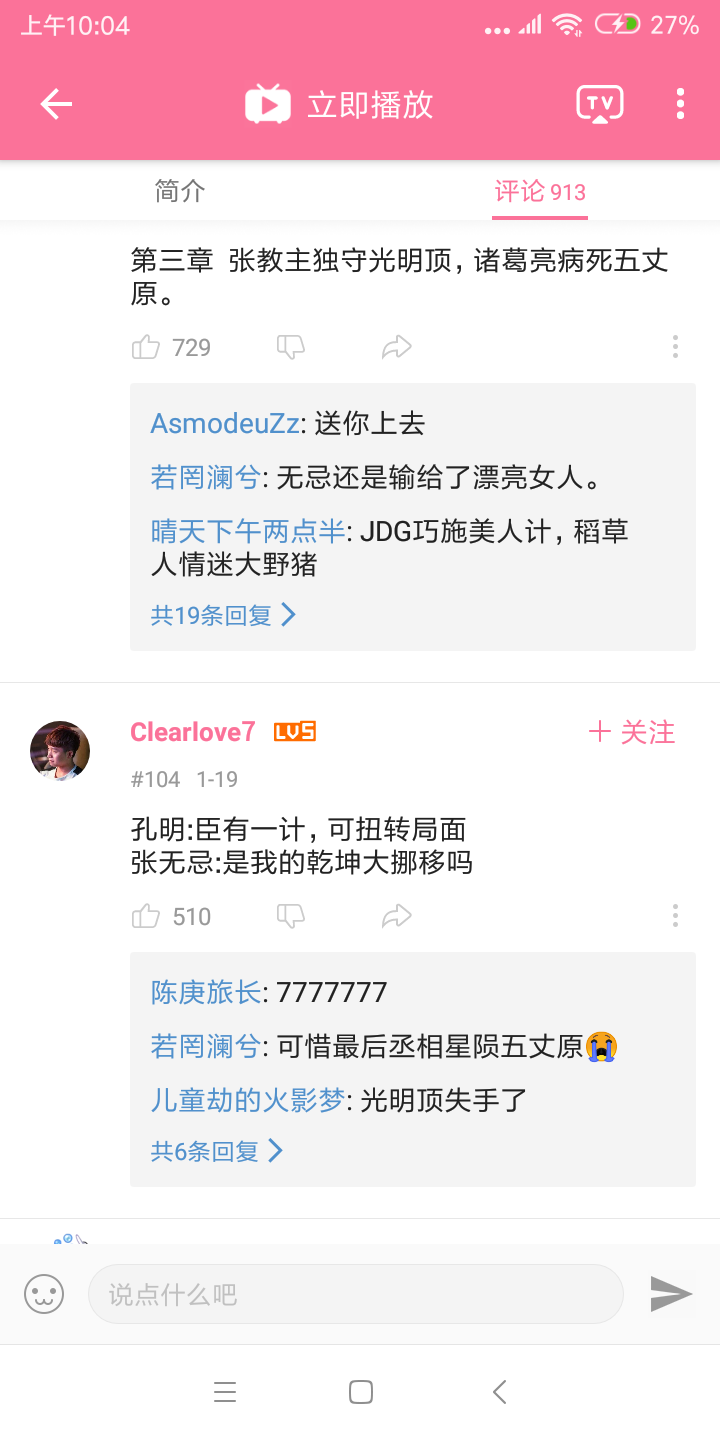Expand 共6条回复 replies
The height and width of the screenshot is (1440, 720).
tap(217, 1151)
